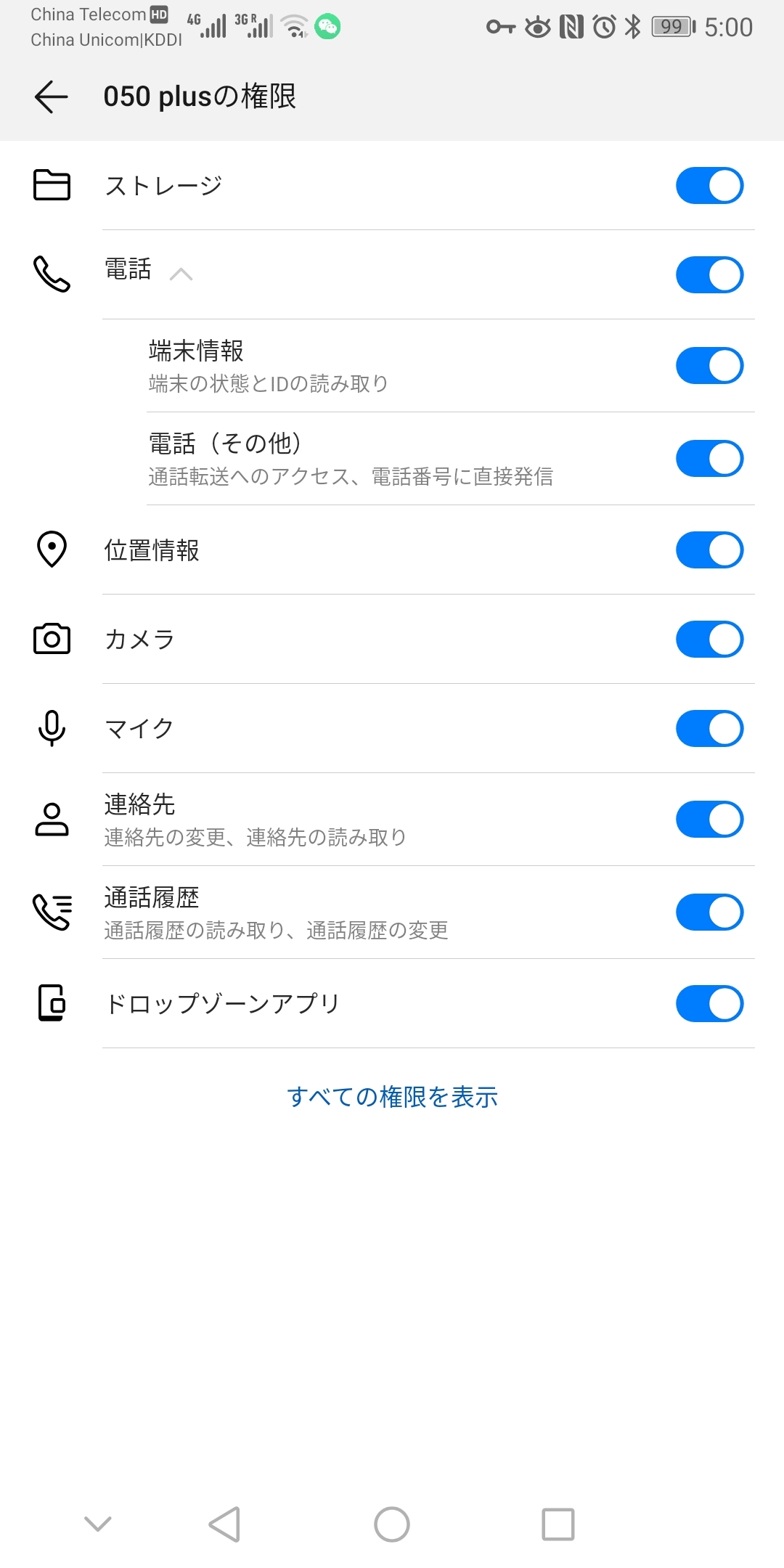This screenshot has width=784, height=1568.
Task: Disable the カメラ permission switch
Action: coord(709,640)
